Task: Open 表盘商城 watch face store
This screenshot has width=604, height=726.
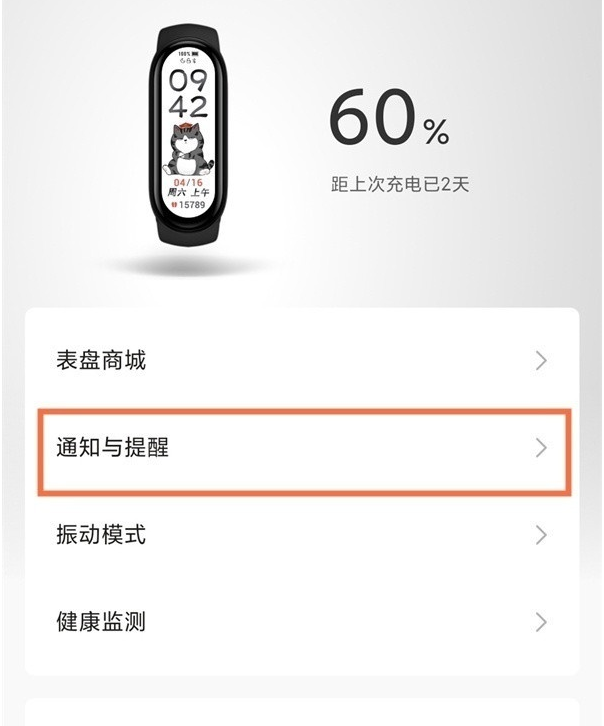Action: pyautogui.click(x=300, y=361)
